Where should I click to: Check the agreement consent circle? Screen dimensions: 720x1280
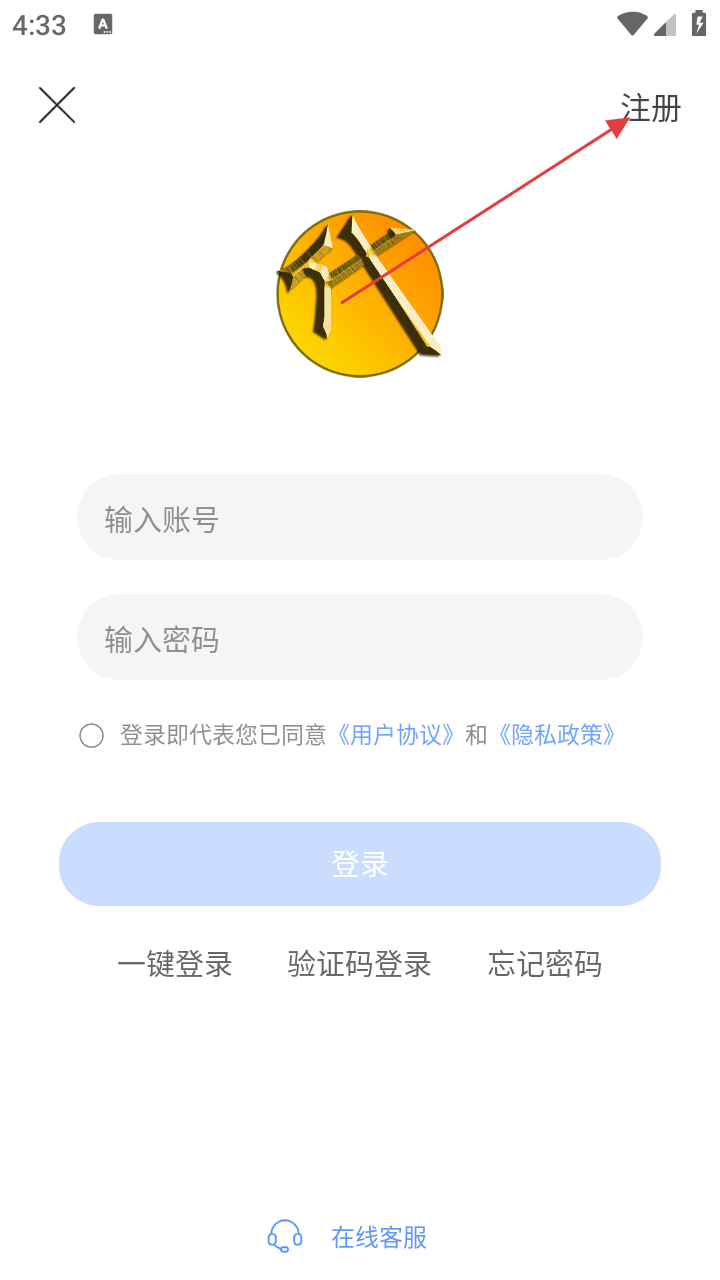91,736
